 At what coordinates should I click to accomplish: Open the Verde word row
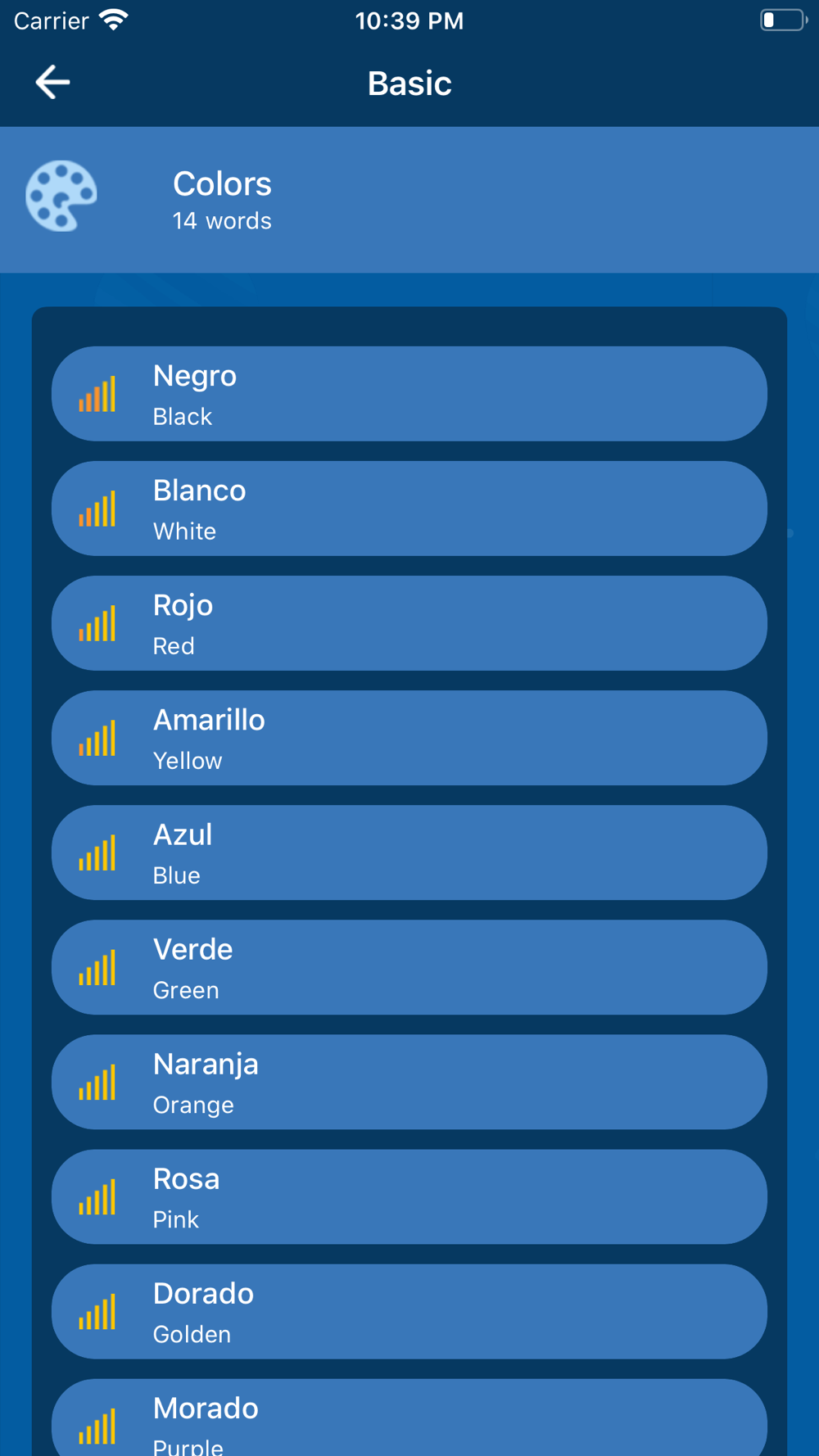(x=409, y=967)
